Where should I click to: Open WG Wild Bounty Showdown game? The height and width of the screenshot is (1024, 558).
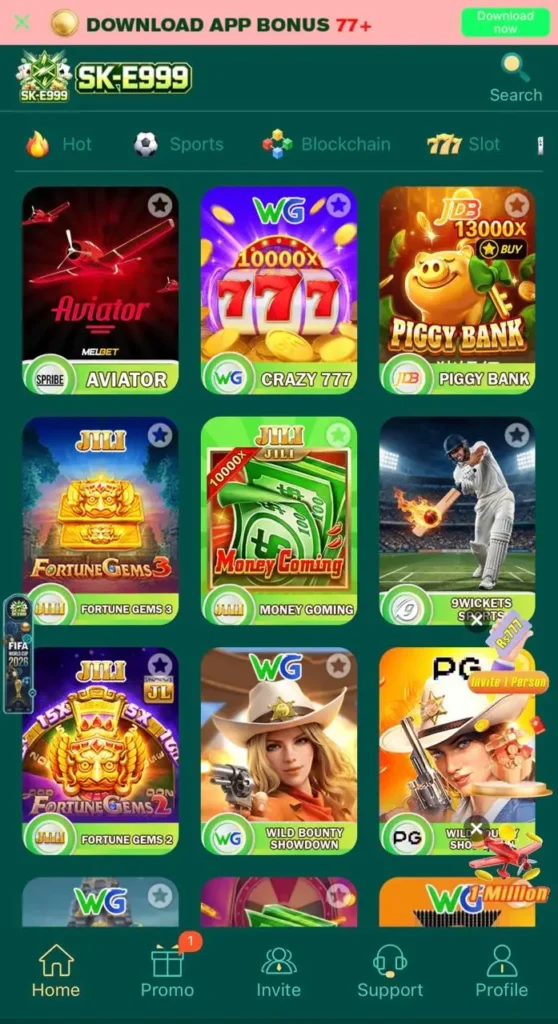[279, 751]
